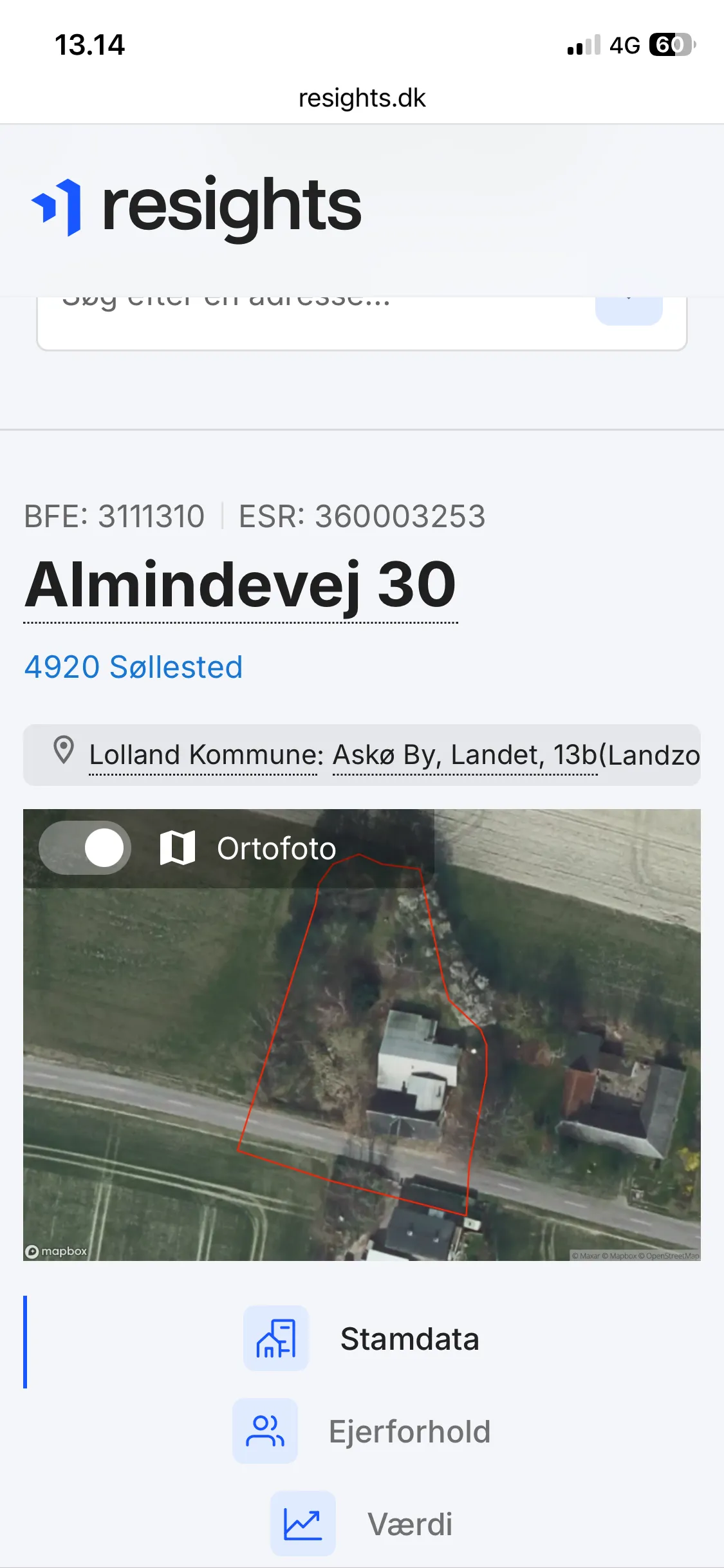
Task: Tap the resights.dk address bar
Action: pos(362,98)
